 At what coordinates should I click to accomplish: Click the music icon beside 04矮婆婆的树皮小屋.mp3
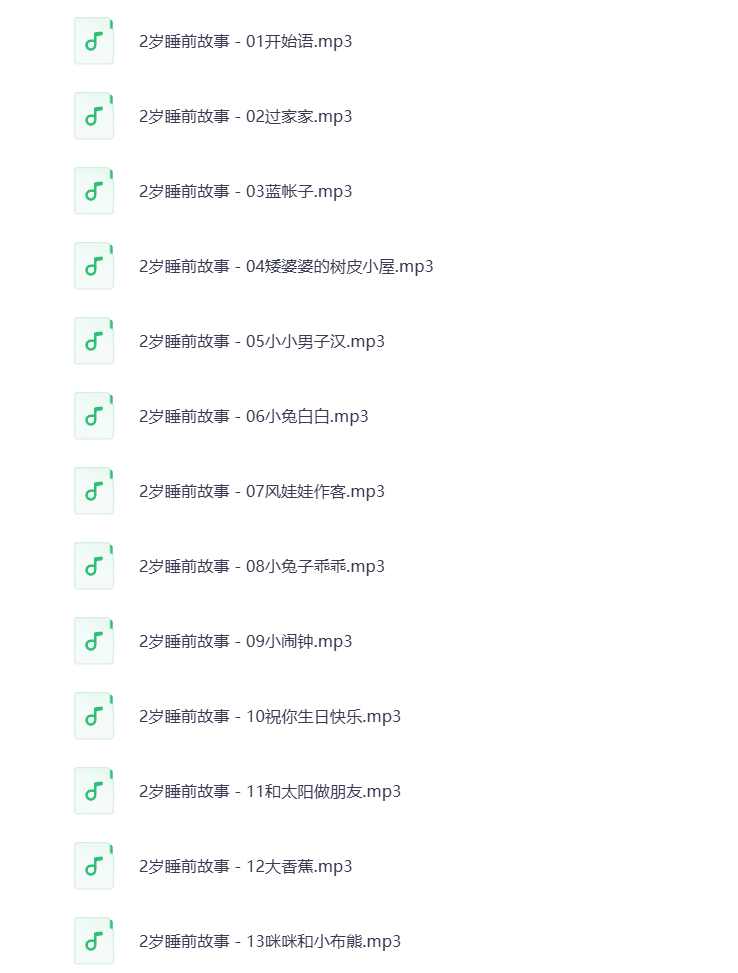click(x=93, y=265)
